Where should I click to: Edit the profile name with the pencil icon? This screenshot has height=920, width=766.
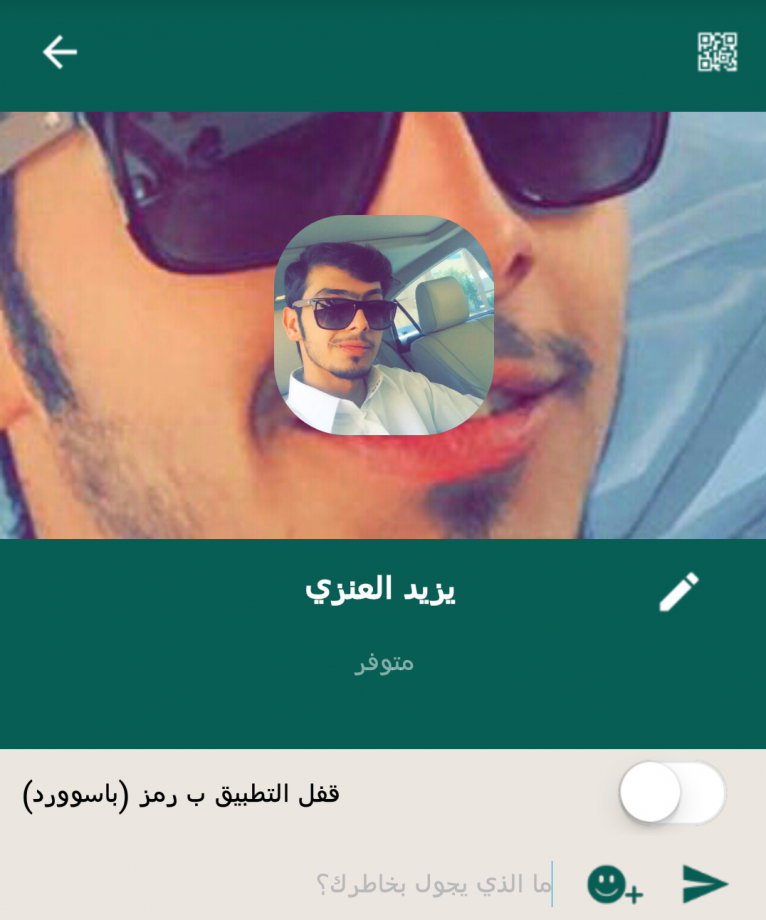click(x=679, y=591)
